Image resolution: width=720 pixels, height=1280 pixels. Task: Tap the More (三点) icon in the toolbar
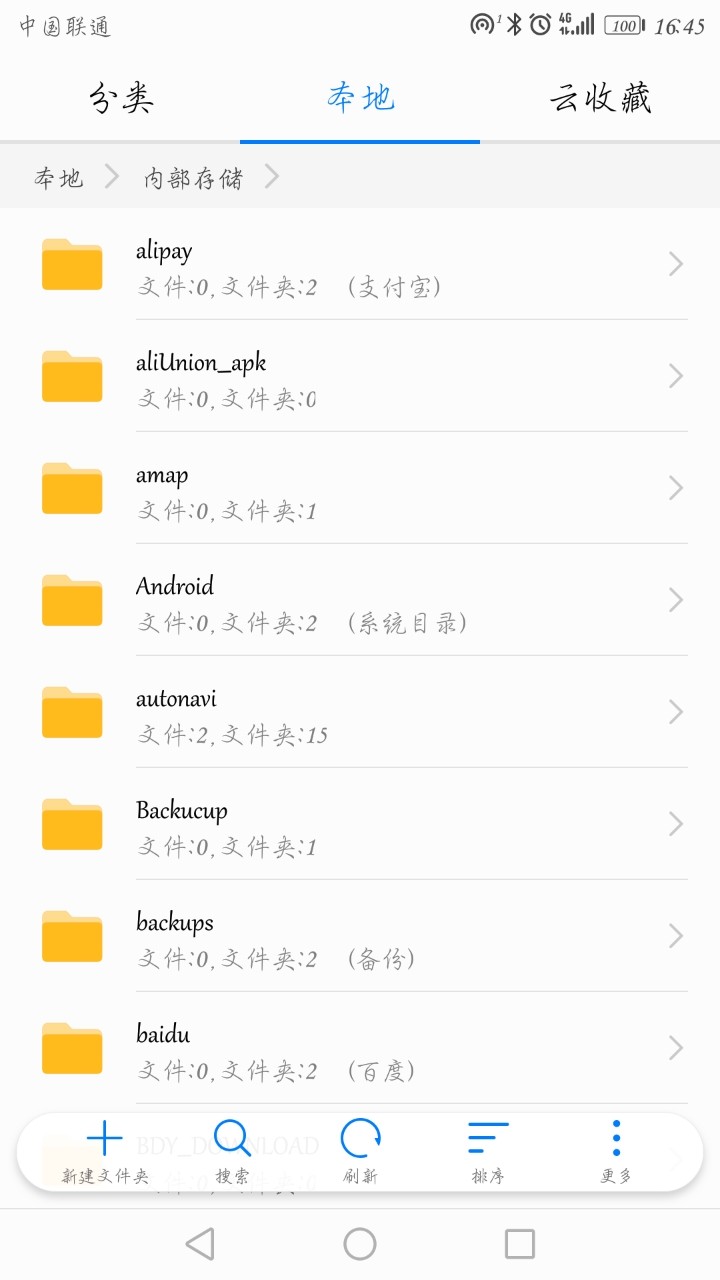[x=616, y=1137]
